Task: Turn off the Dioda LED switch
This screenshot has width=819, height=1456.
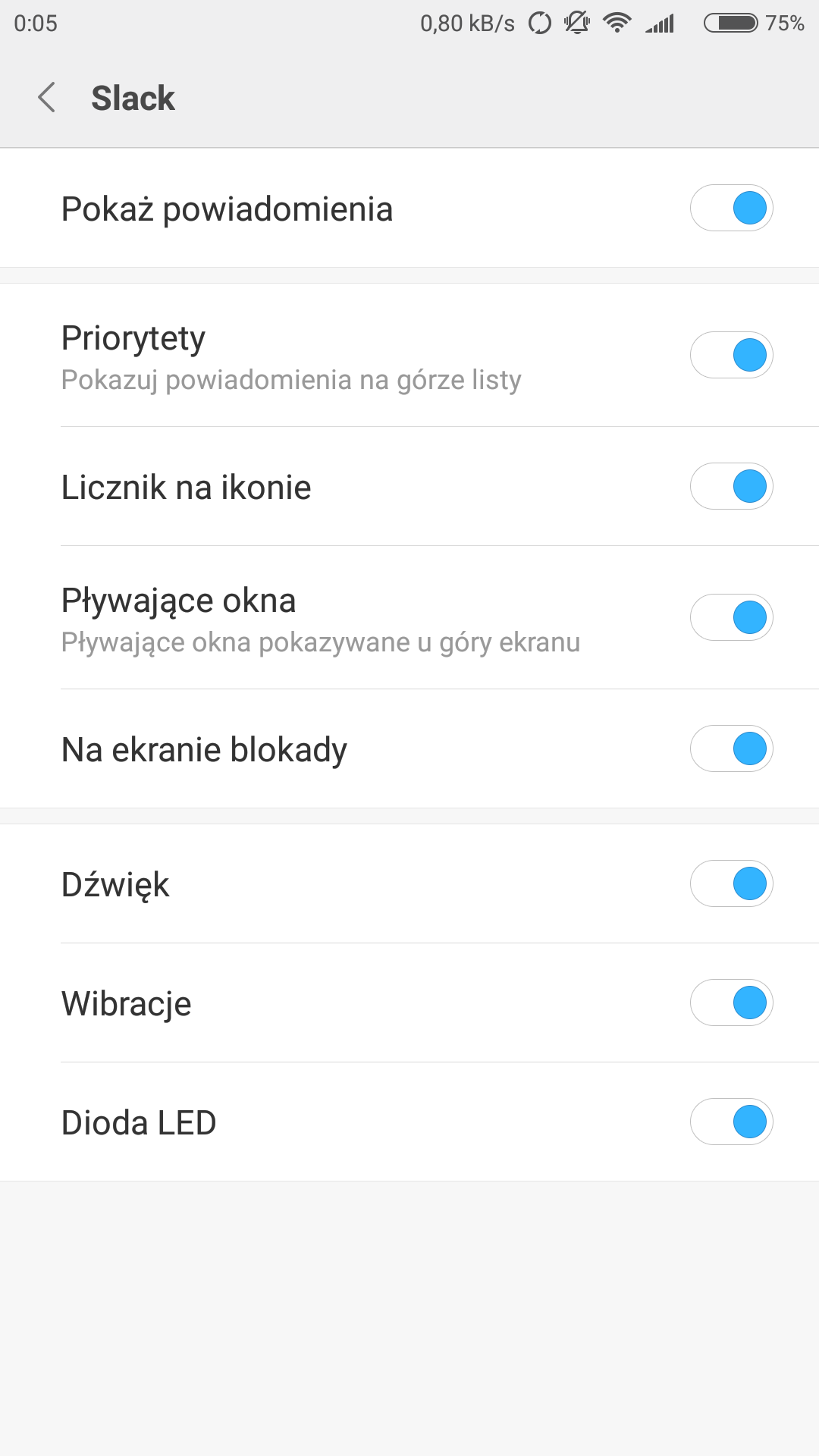Action: (x=731, y=1122)
